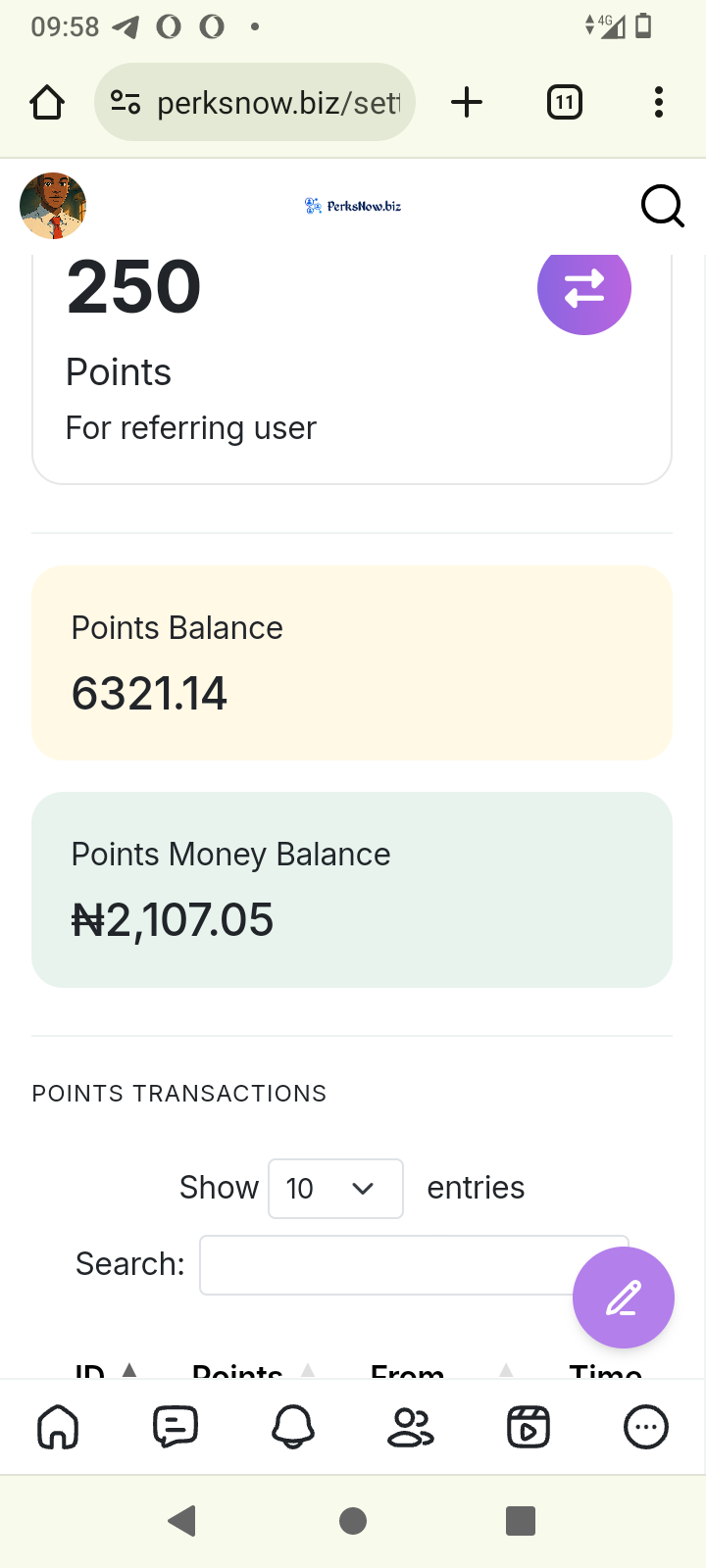This screenshot has width=706, height=1568.
Task: Open the friends people tab
Action: point(411,1427)
